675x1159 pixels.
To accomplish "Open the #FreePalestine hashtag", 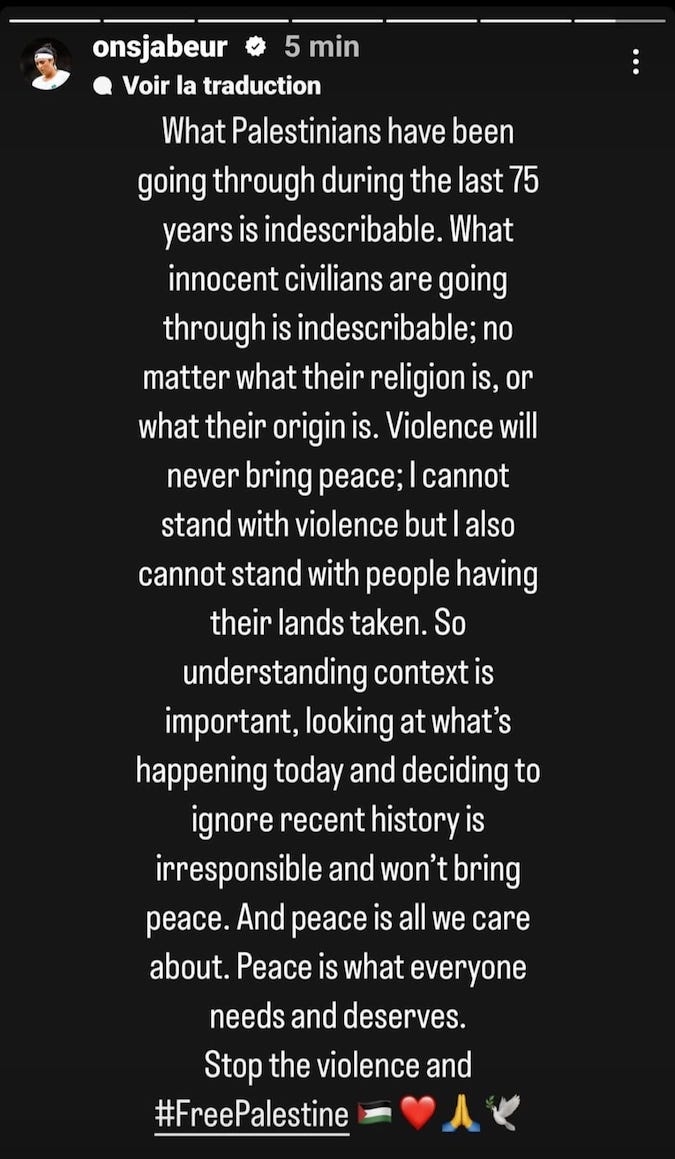I will pos(252,1115).
